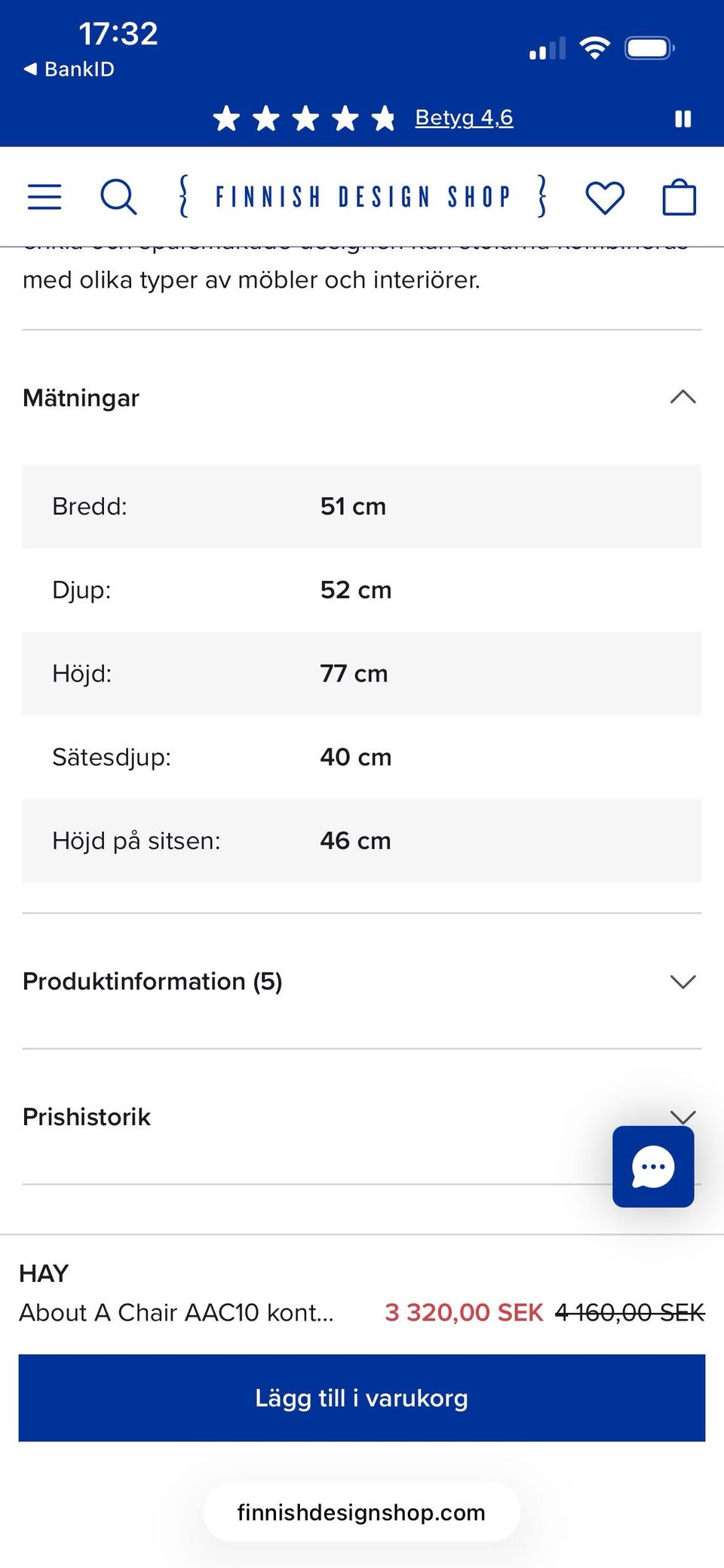The width and height of the screenshot is (724, 1568).
Task: Open the wishlist heart icon
Action: click(605, 198)
